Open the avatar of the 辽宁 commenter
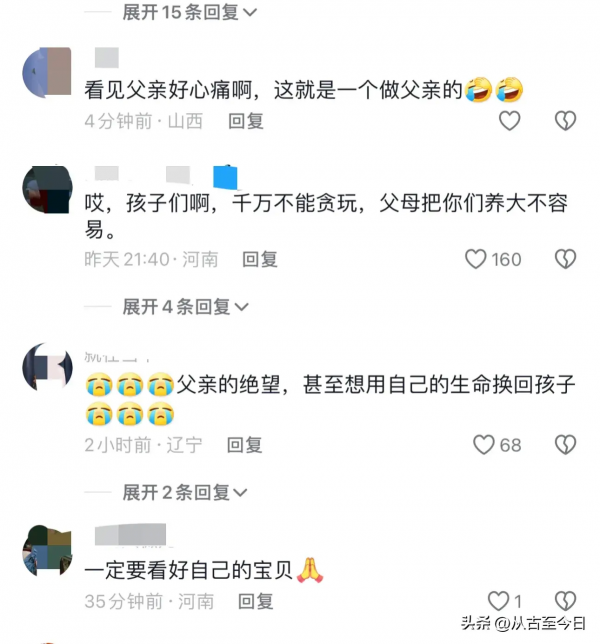This screenshot has height=644, width=600. click(x=47, y=368)
